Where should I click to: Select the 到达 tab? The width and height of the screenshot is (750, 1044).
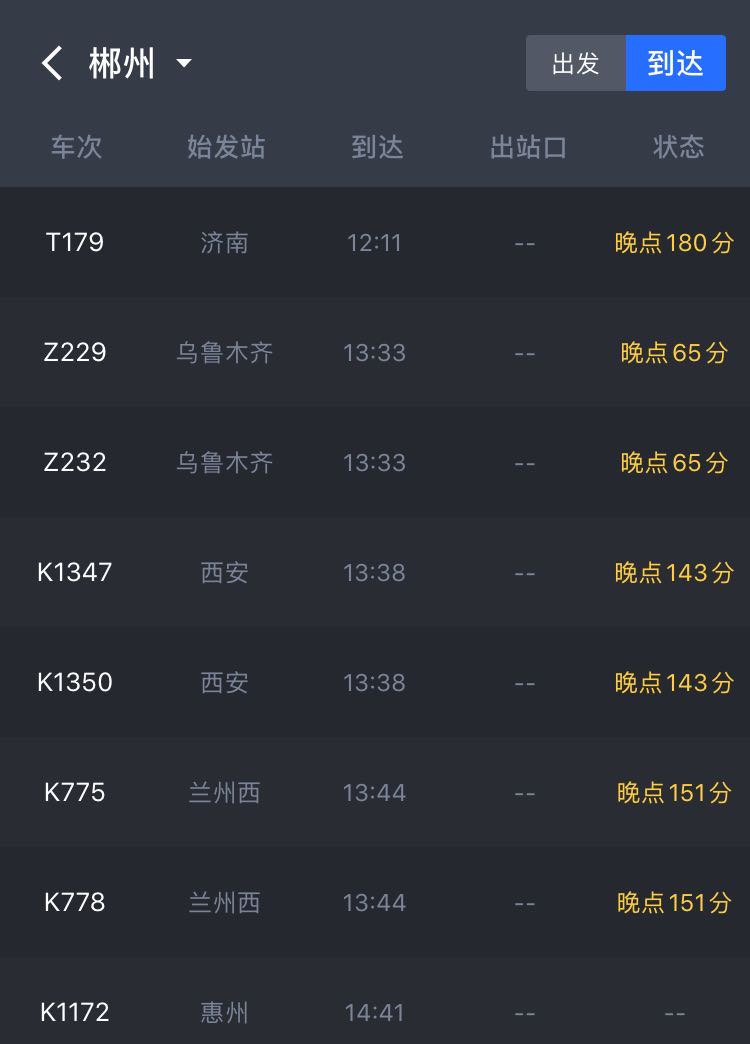676,64
